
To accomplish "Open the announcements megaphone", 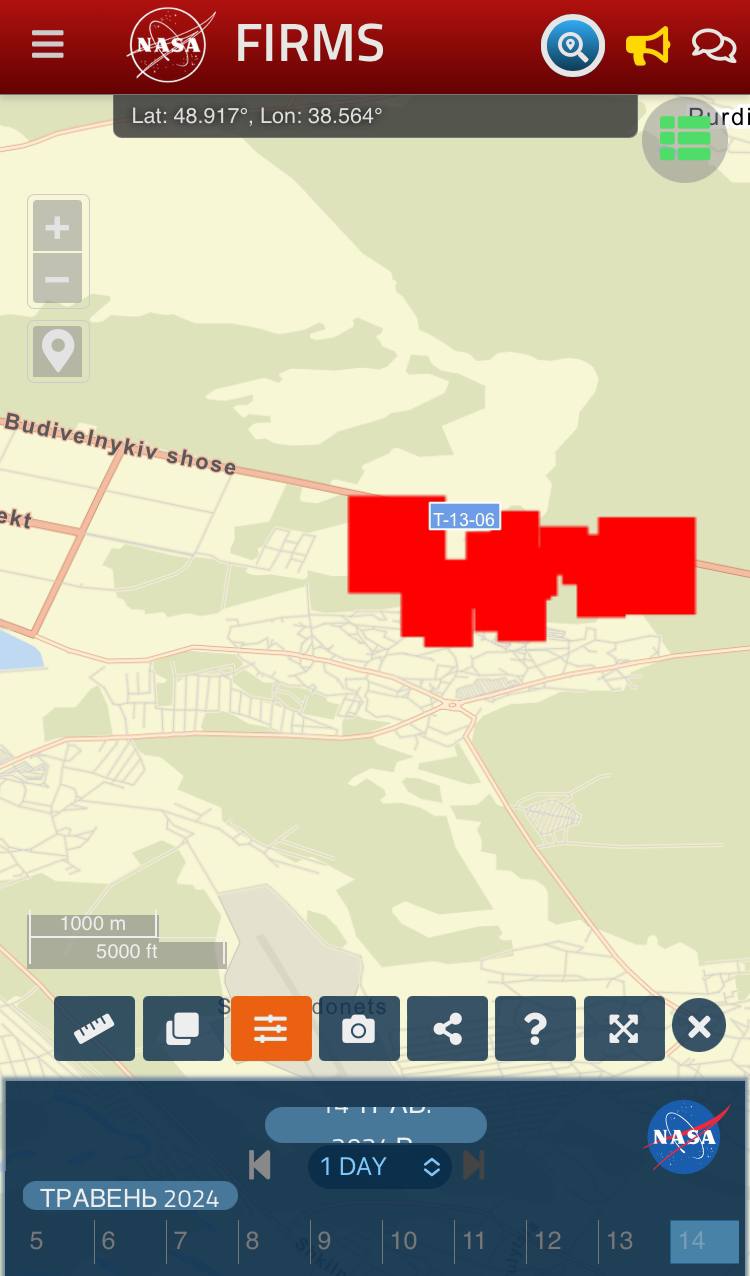I will 647,46.
